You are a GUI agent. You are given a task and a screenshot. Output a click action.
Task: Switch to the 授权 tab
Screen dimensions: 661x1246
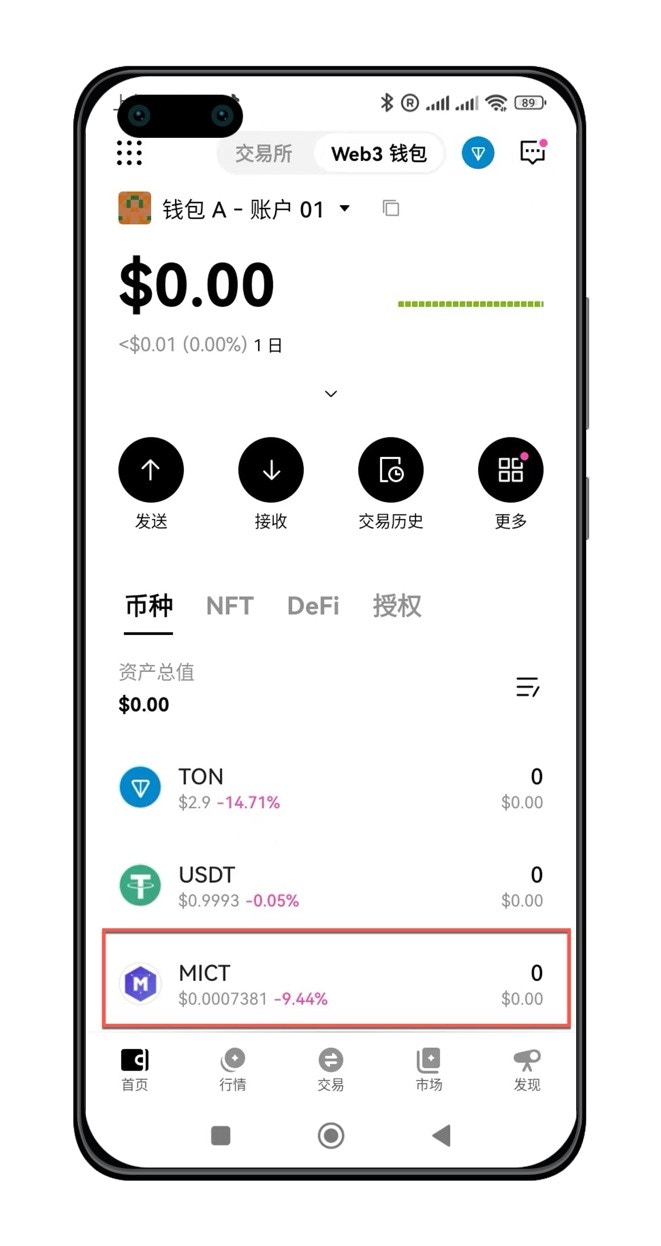[x=396, y=606]
